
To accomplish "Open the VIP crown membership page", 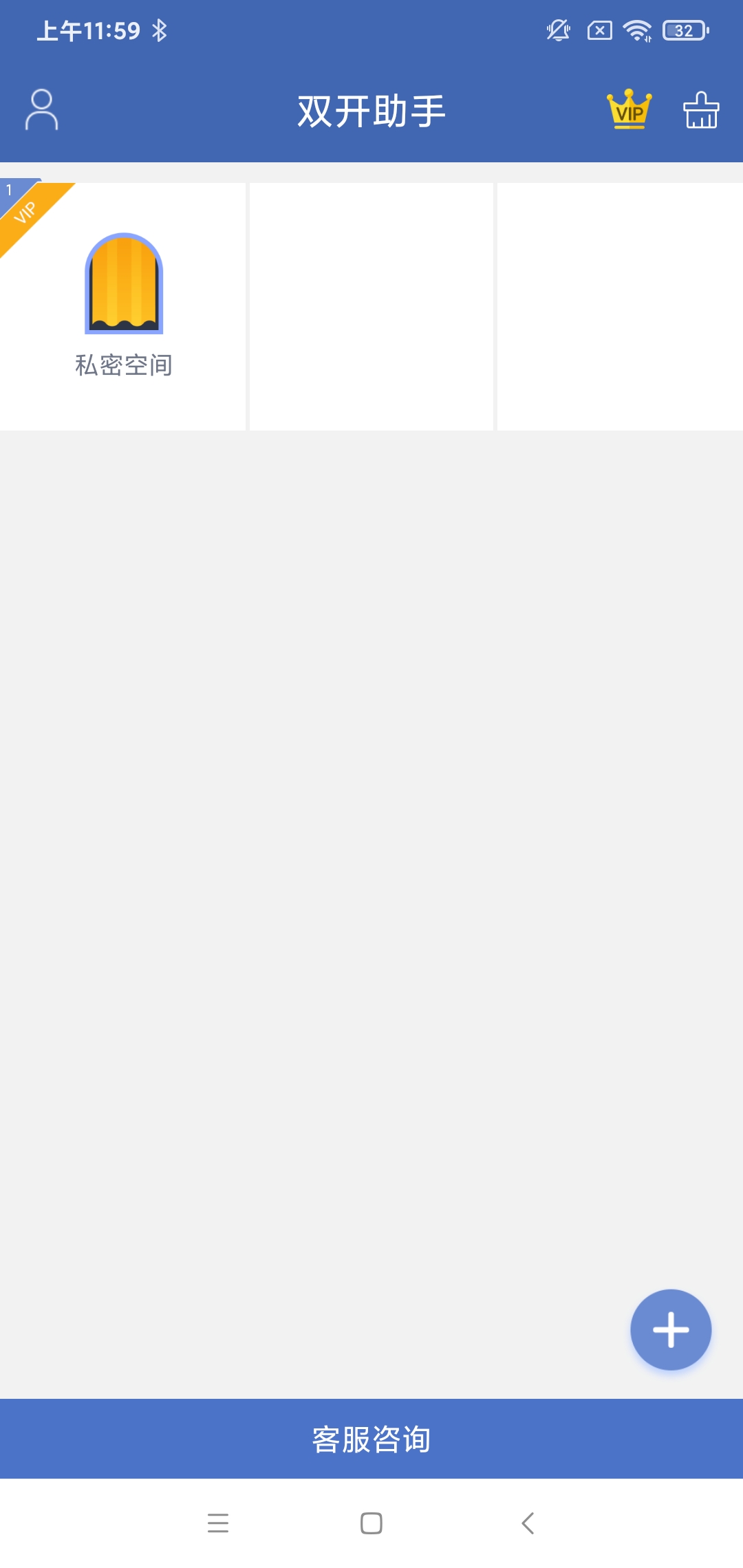I will 629,110.
